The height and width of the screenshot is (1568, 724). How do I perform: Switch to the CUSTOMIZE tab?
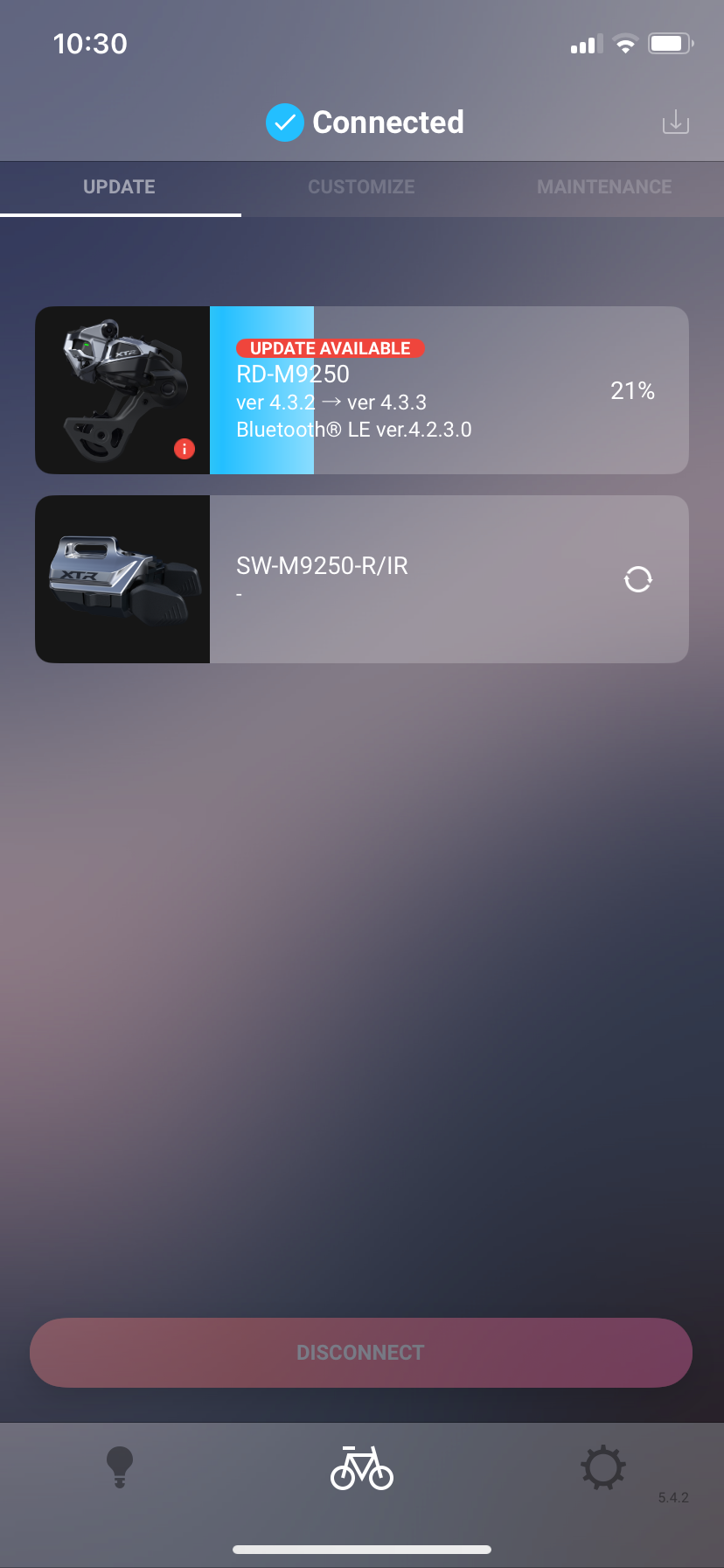361,187
